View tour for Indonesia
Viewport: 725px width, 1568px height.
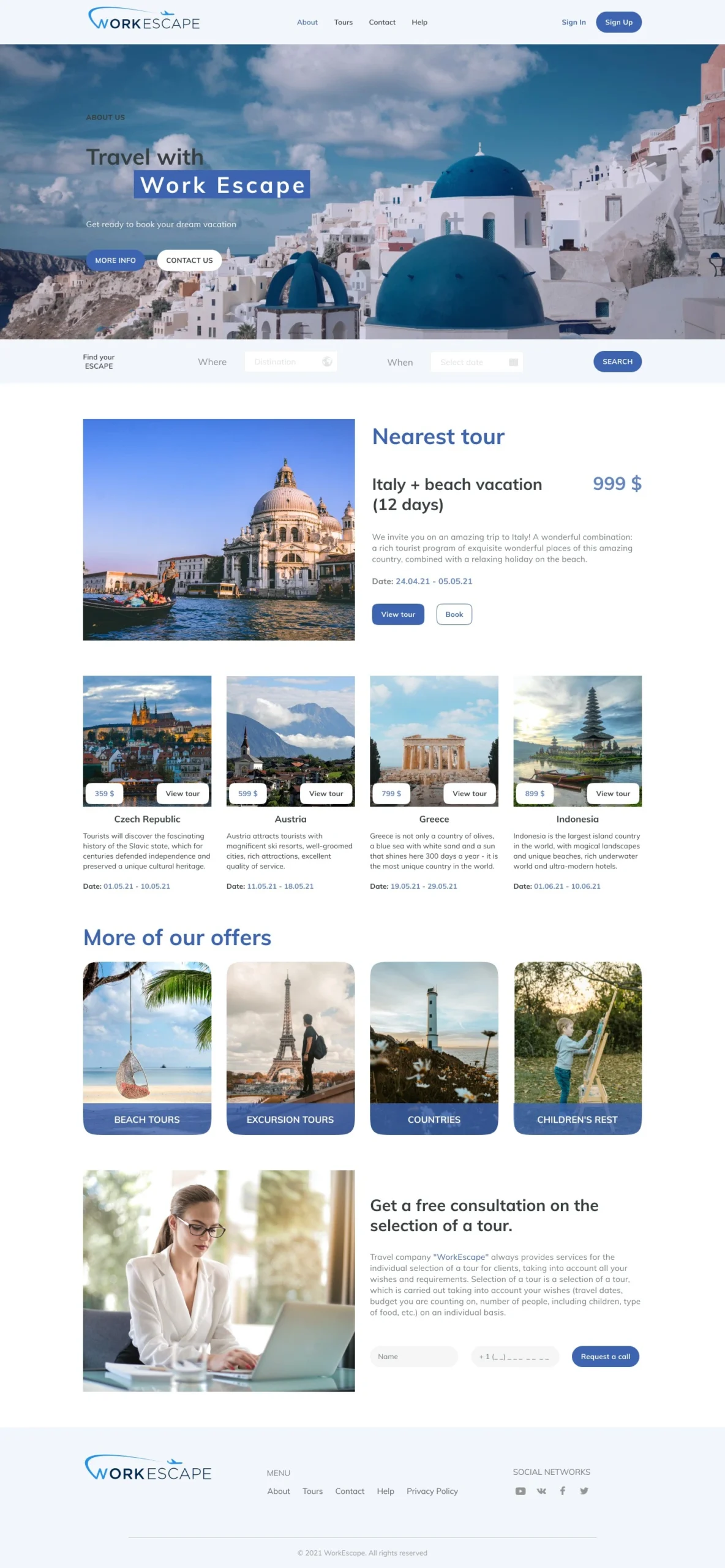point(613,793)
